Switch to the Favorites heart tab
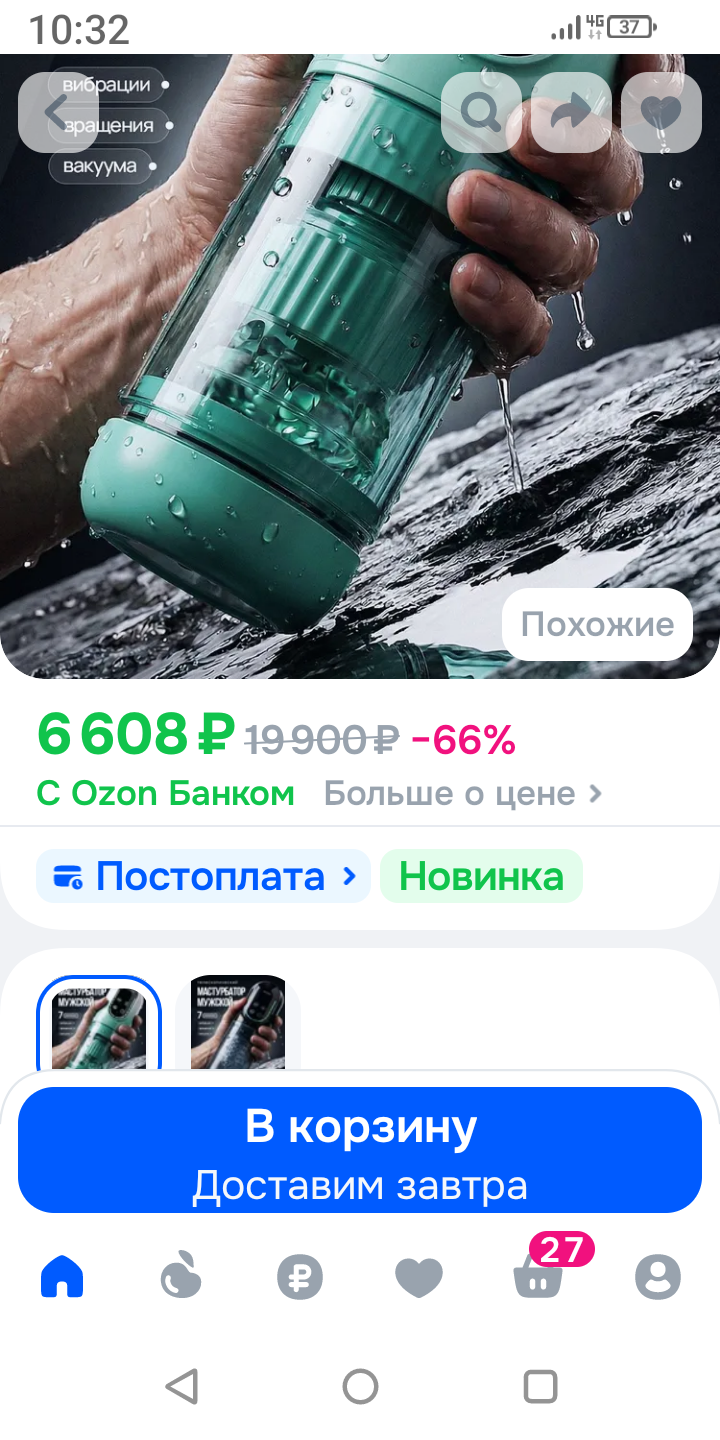This screenshot has height=1440, width=720. tap(419, 1277)
